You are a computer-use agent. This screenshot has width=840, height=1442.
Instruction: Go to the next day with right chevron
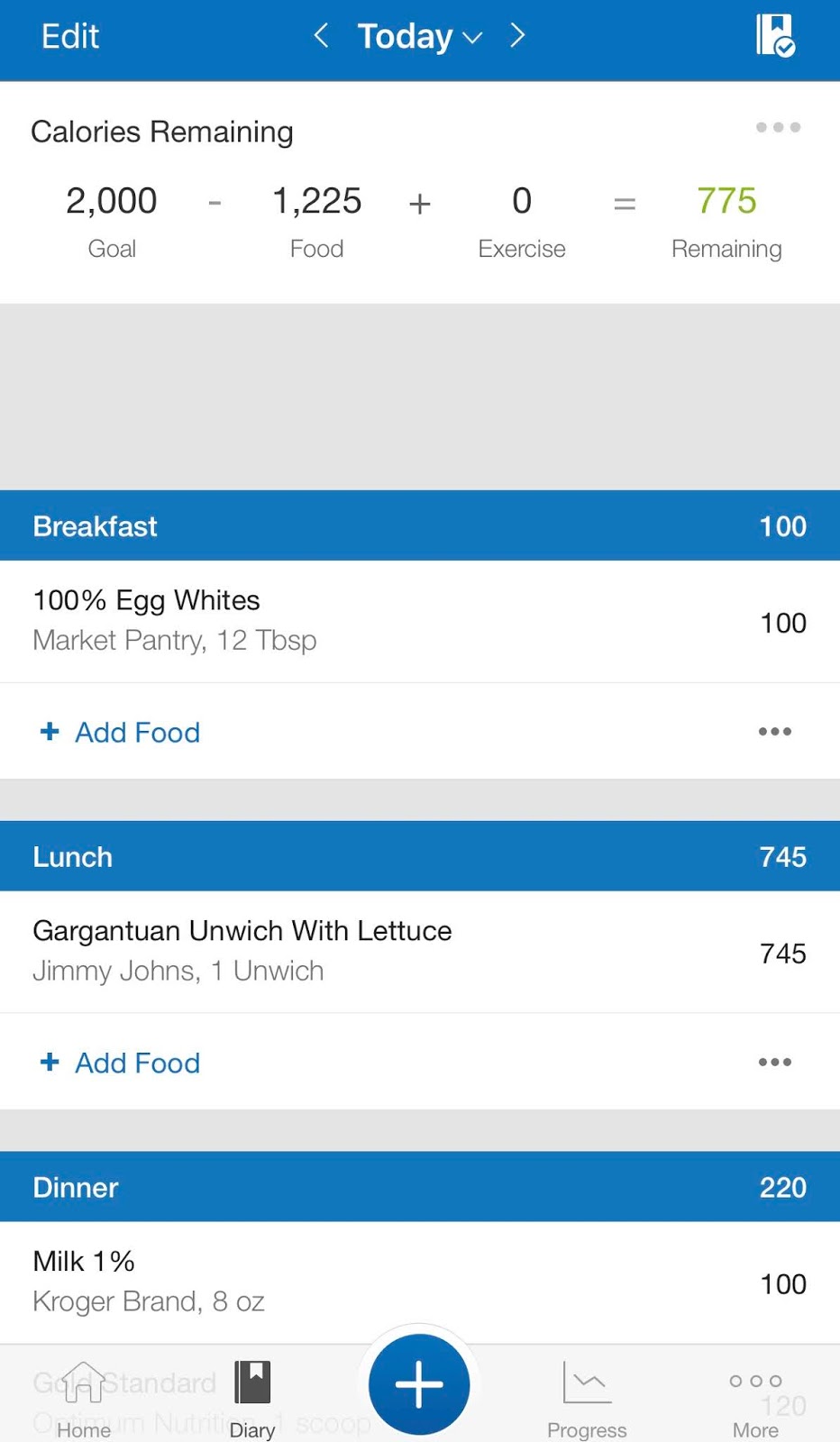[x=517, y=36]
